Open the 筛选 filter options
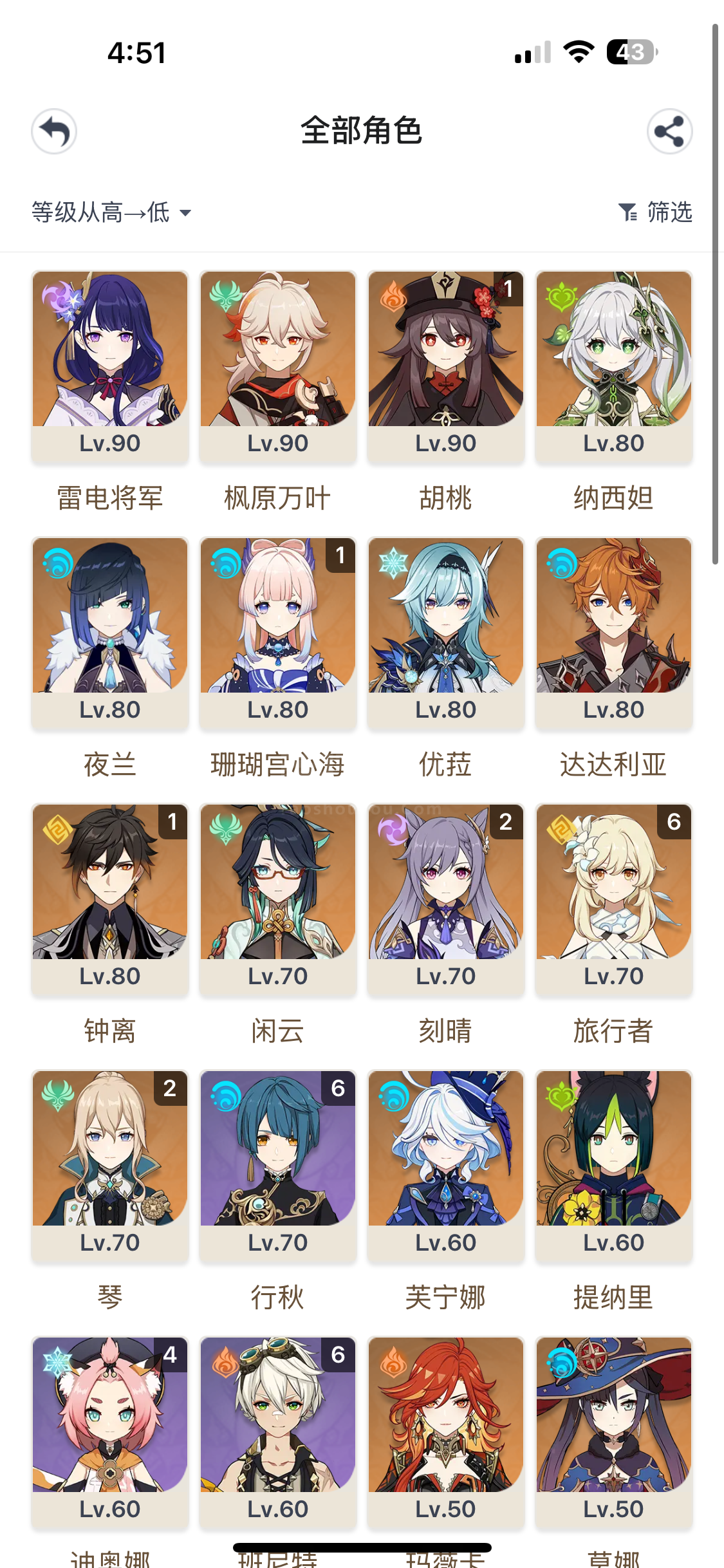 (655, 212)
